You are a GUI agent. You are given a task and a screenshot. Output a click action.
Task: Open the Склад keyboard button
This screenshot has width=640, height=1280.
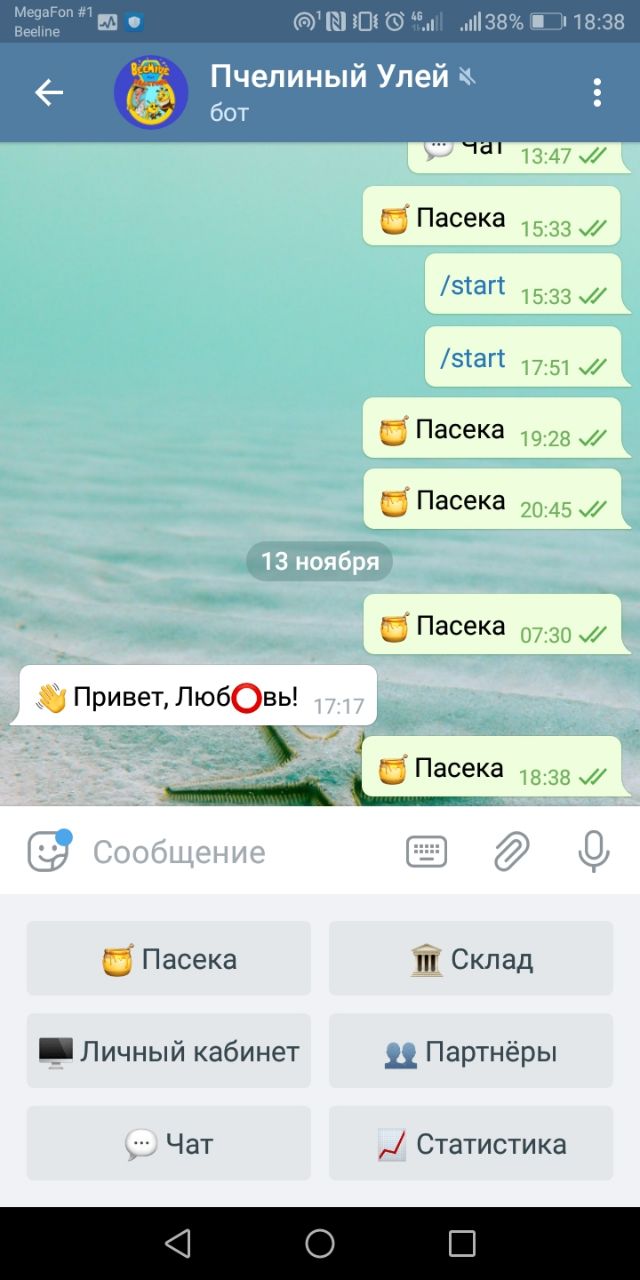click(471, 959)
